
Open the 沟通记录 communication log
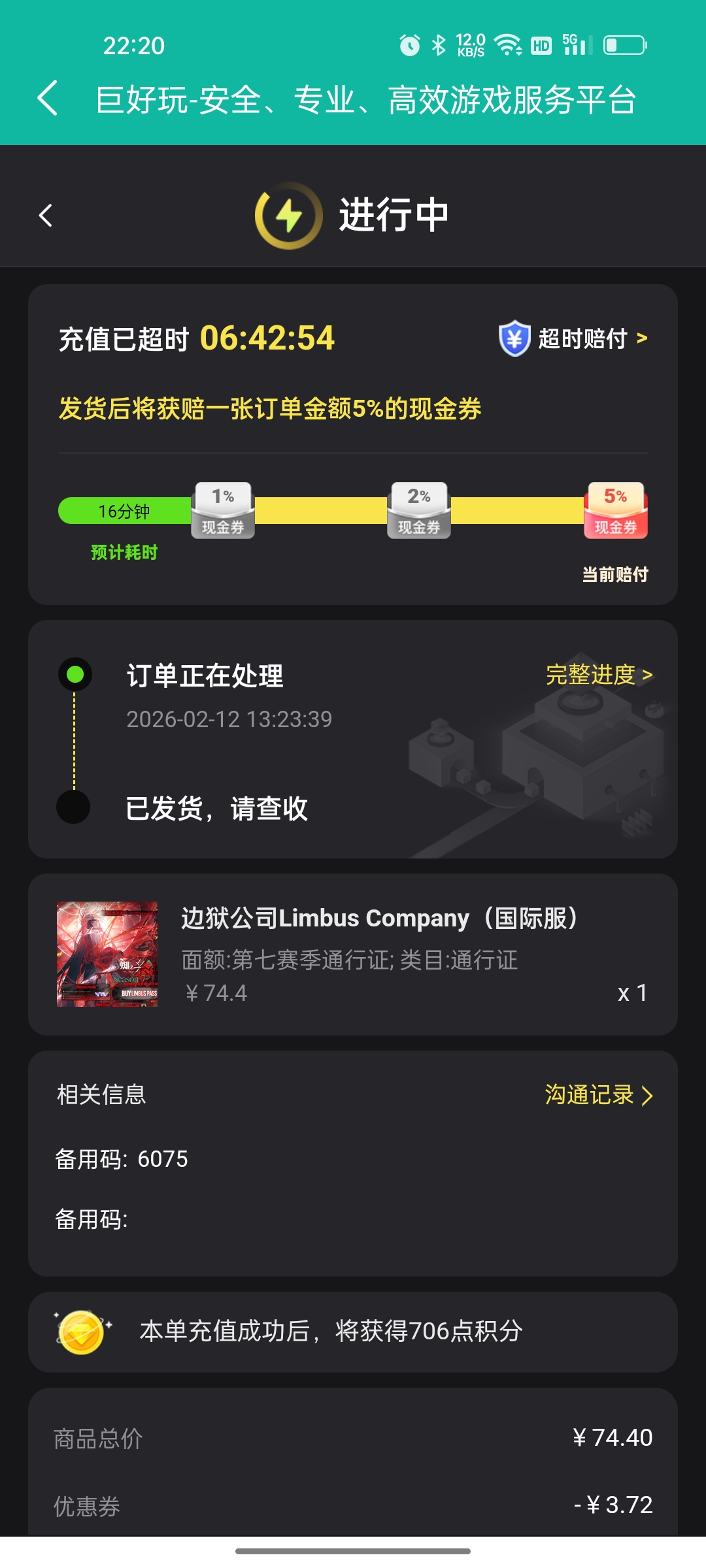coord(598,1094)
